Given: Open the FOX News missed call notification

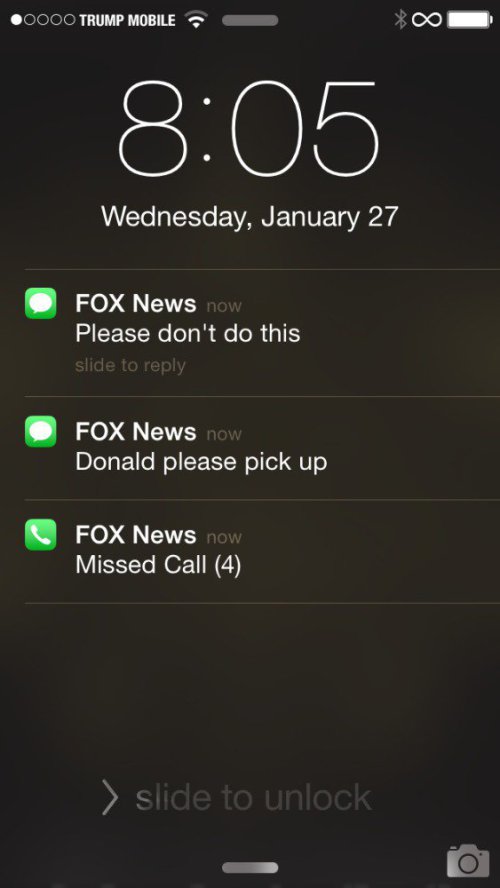Looking at the screenshot, I should pyautogui.click(x=262, y=551).
